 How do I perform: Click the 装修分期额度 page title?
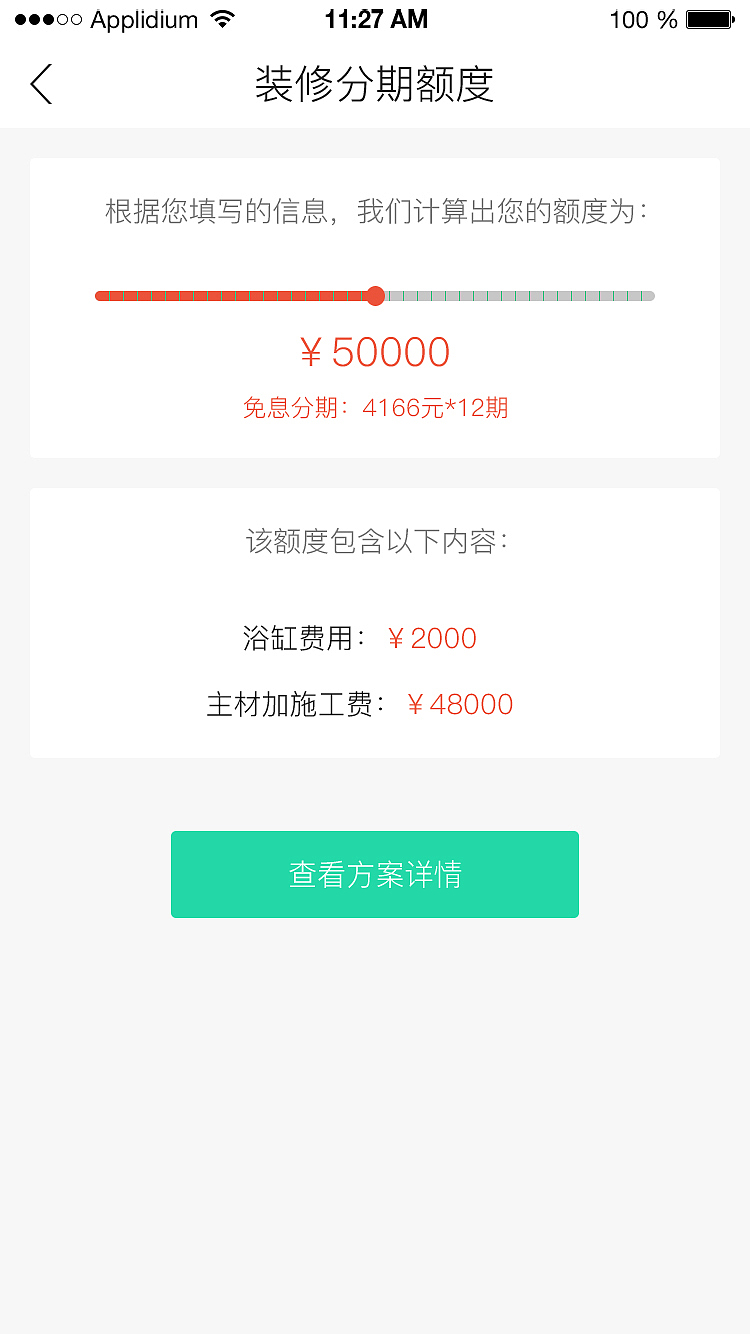375,85
